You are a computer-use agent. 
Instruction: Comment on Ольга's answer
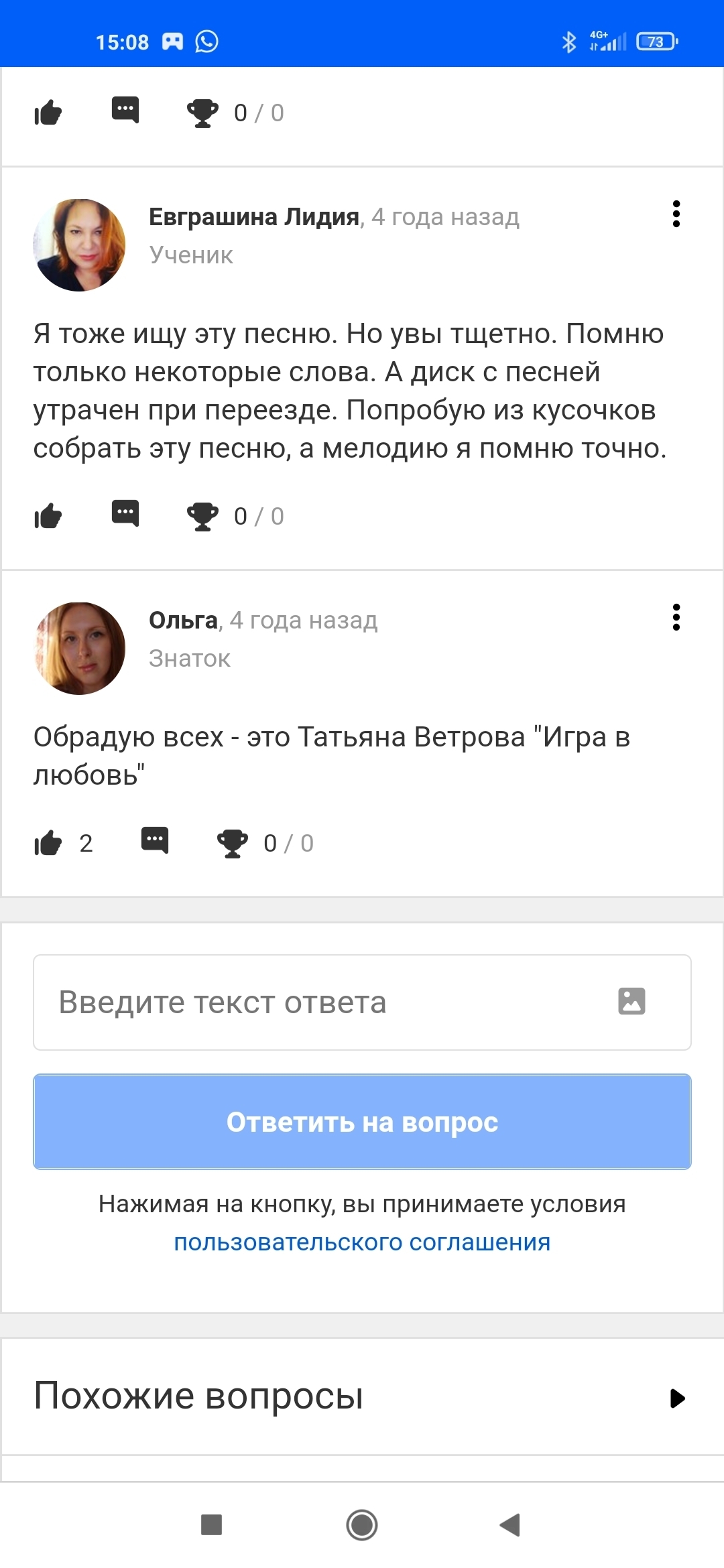coord(155,840)
